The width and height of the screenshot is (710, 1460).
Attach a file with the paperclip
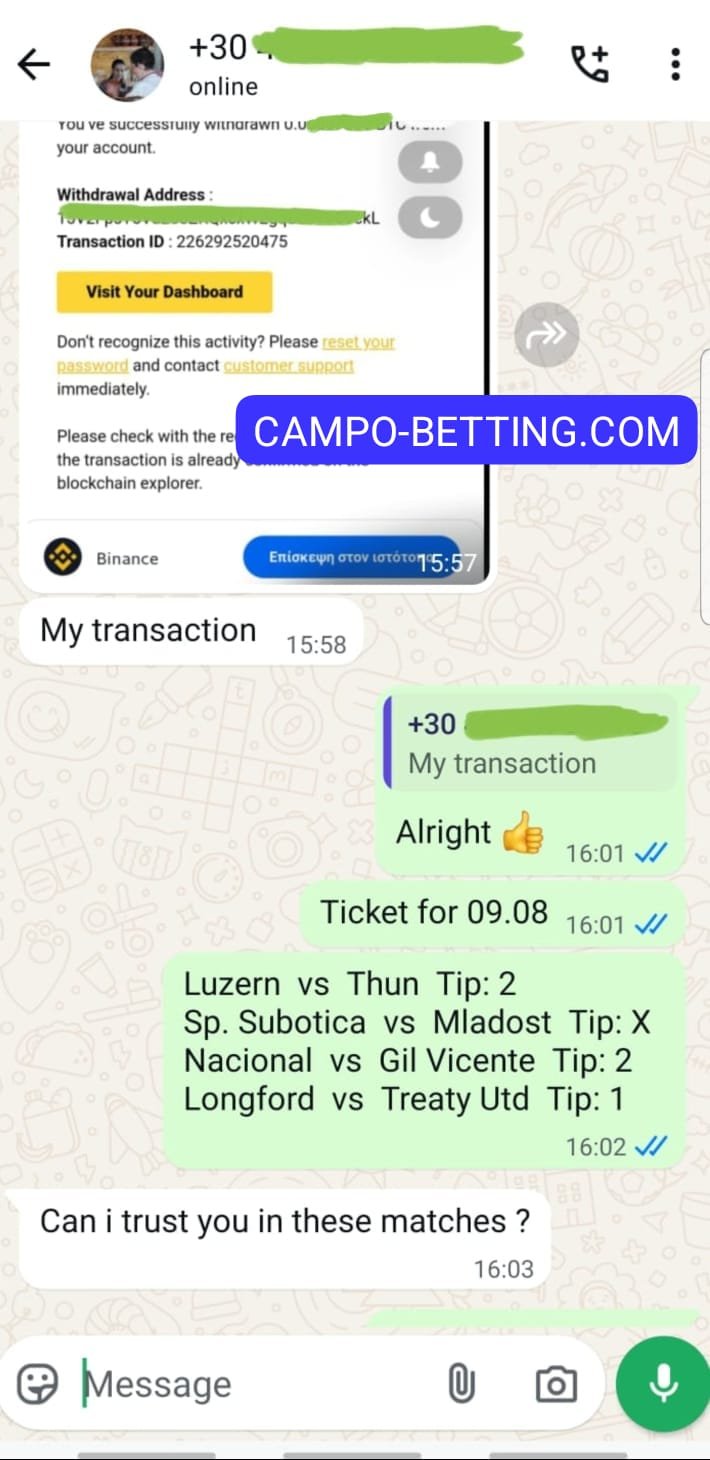pyautogui.click(x=460, y=1384)
